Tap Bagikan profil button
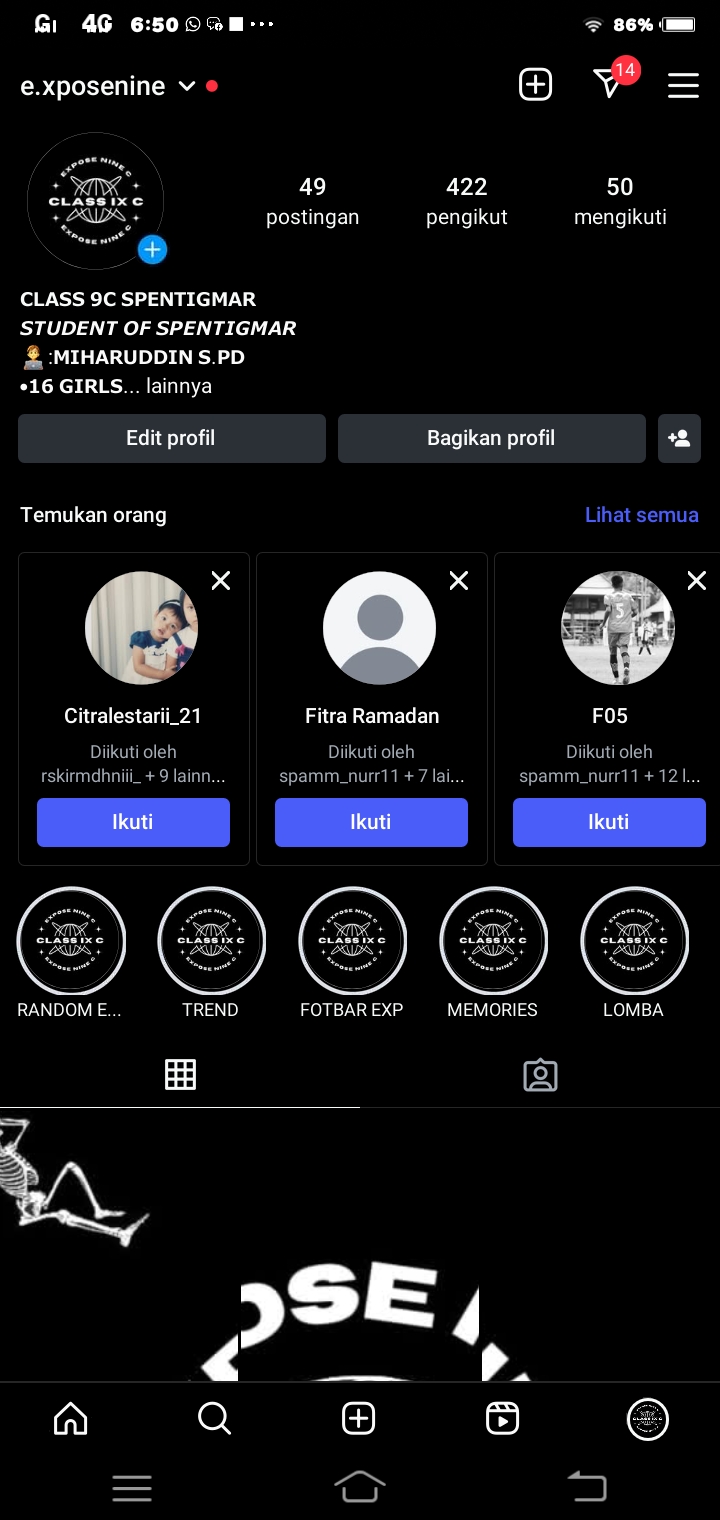Screen dimensions: 720x1520 [x=491, y=438]
